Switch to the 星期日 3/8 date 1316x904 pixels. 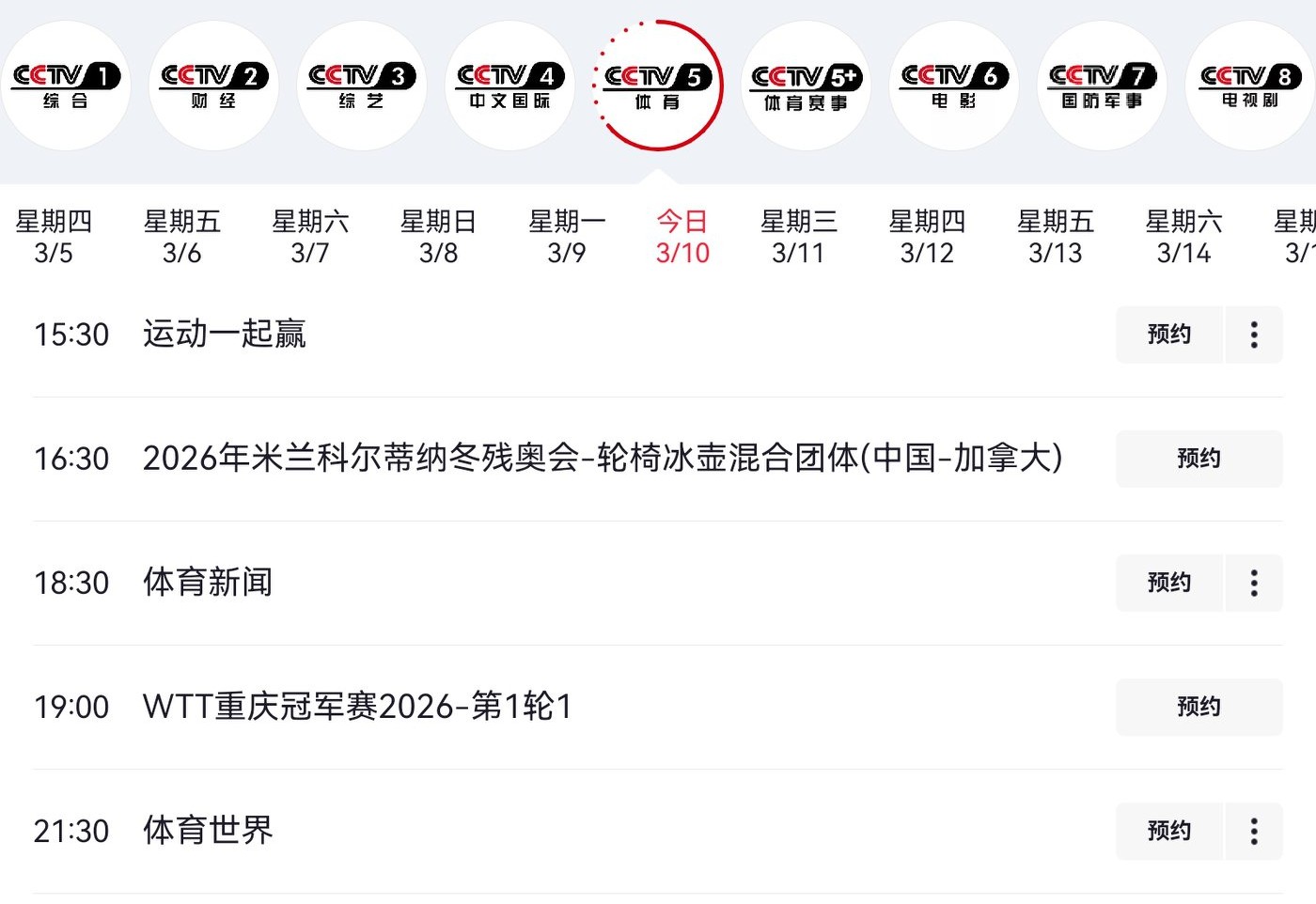pyautogui.click(x=438, y=237)
